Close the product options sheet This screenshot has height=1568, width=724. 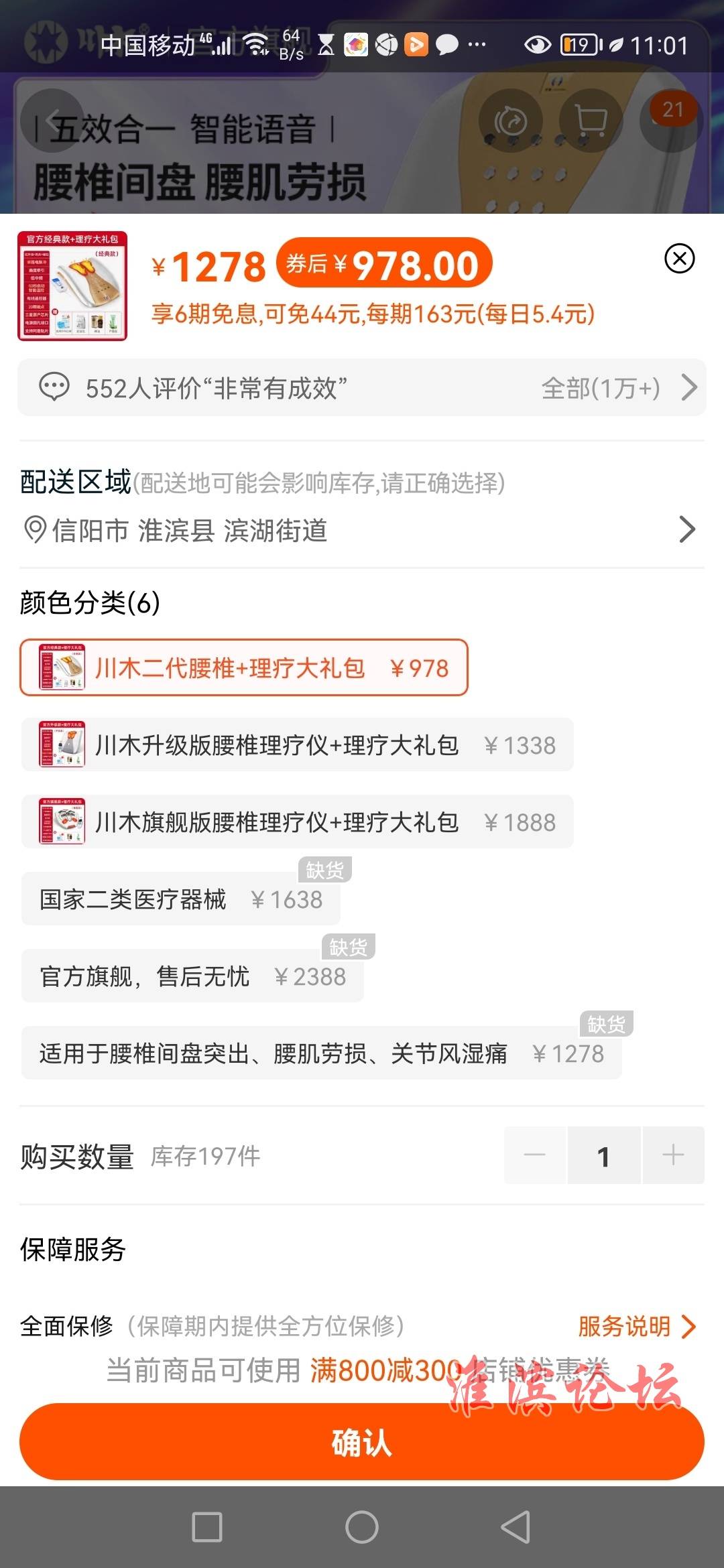(x=679, y=259)
